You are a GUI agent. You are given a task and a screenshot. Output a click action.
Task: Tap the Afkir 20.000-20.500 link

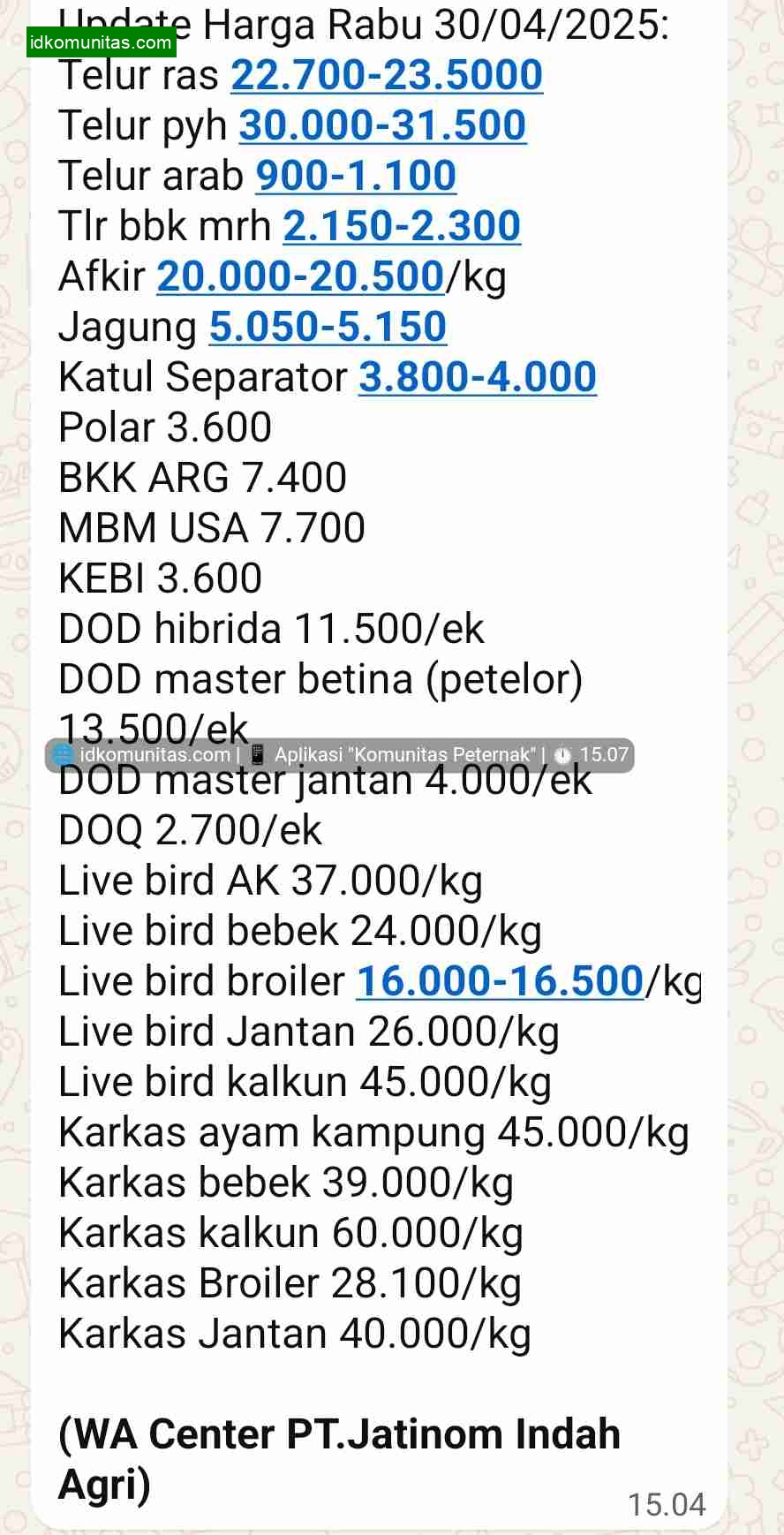pyautogui.click(x=300, y=276)
